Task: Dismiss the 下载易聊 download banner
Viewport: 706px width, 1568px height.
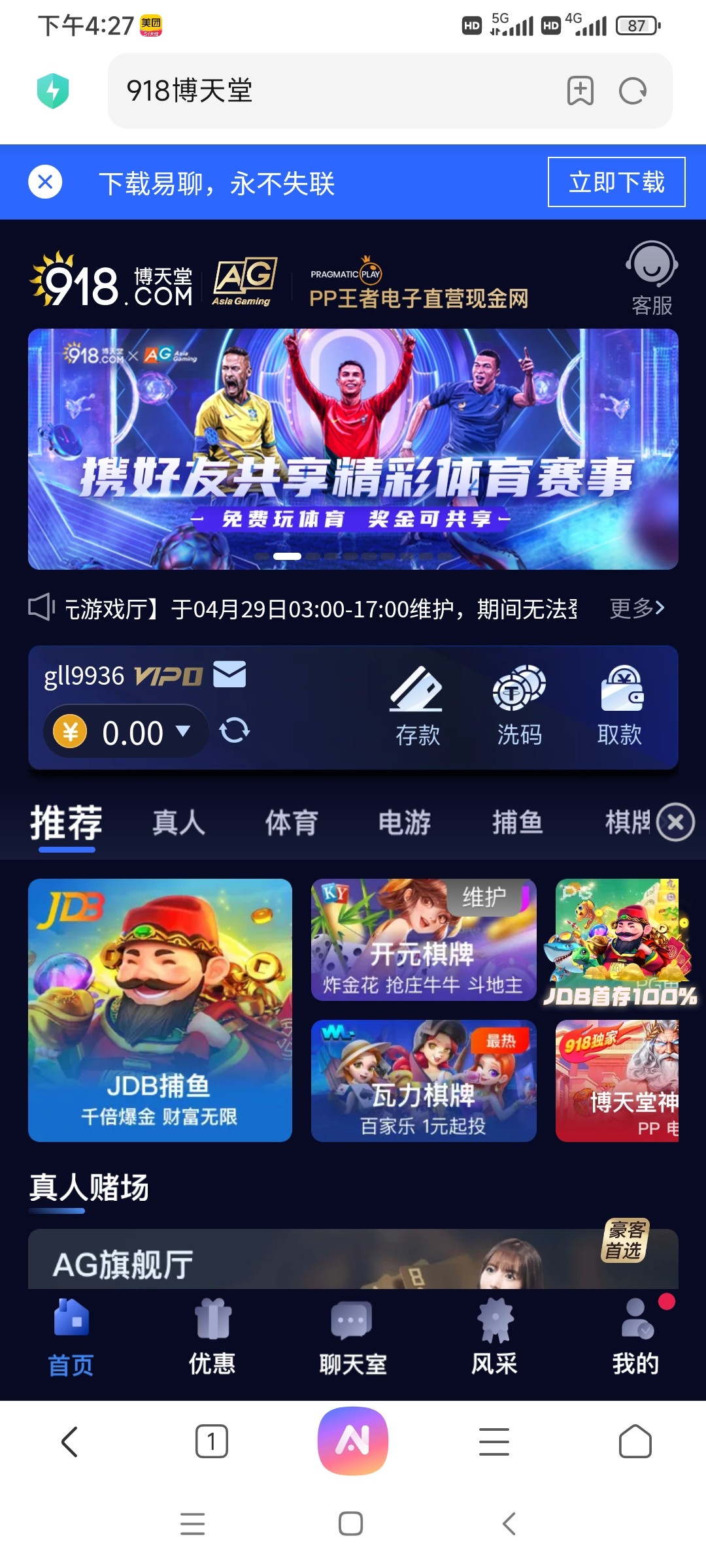Action: click(x=45, y=182)
